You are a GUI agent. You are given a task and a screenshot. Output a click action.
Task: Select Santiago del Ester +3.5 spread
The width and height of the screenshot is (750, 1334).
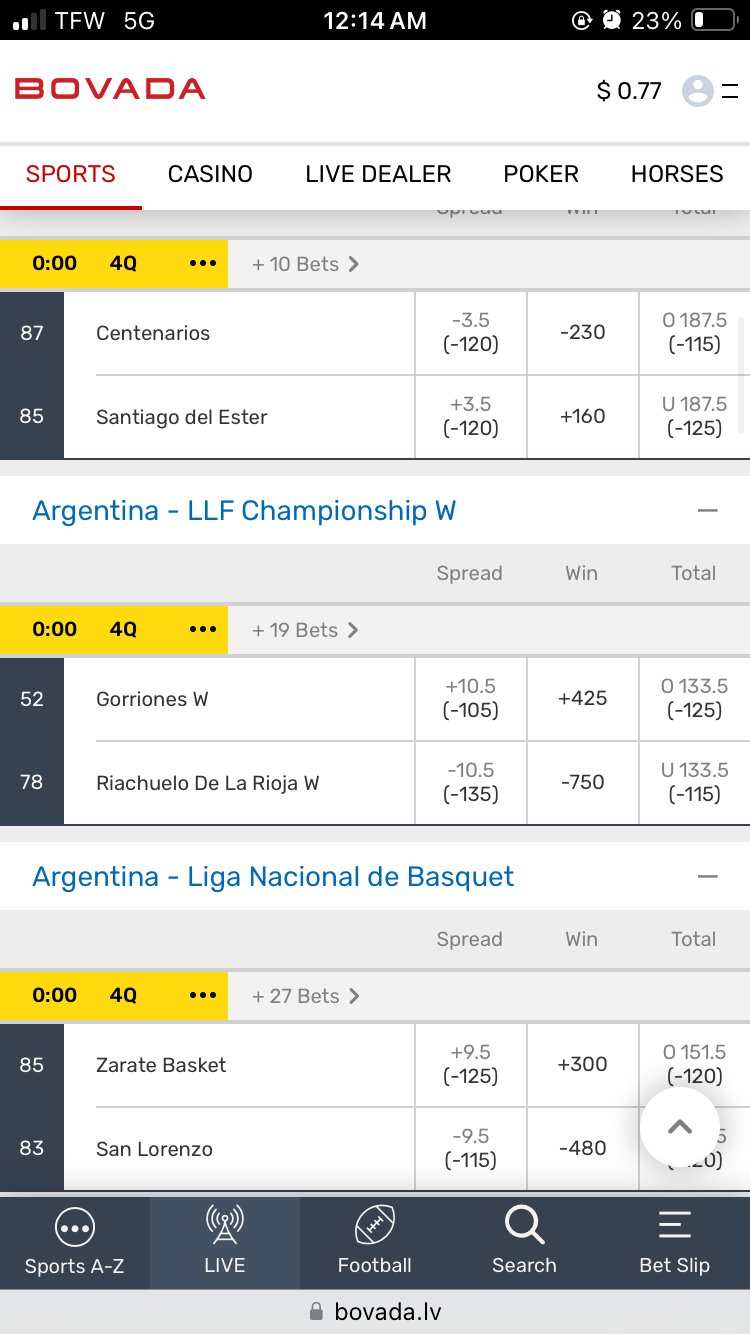471,417
